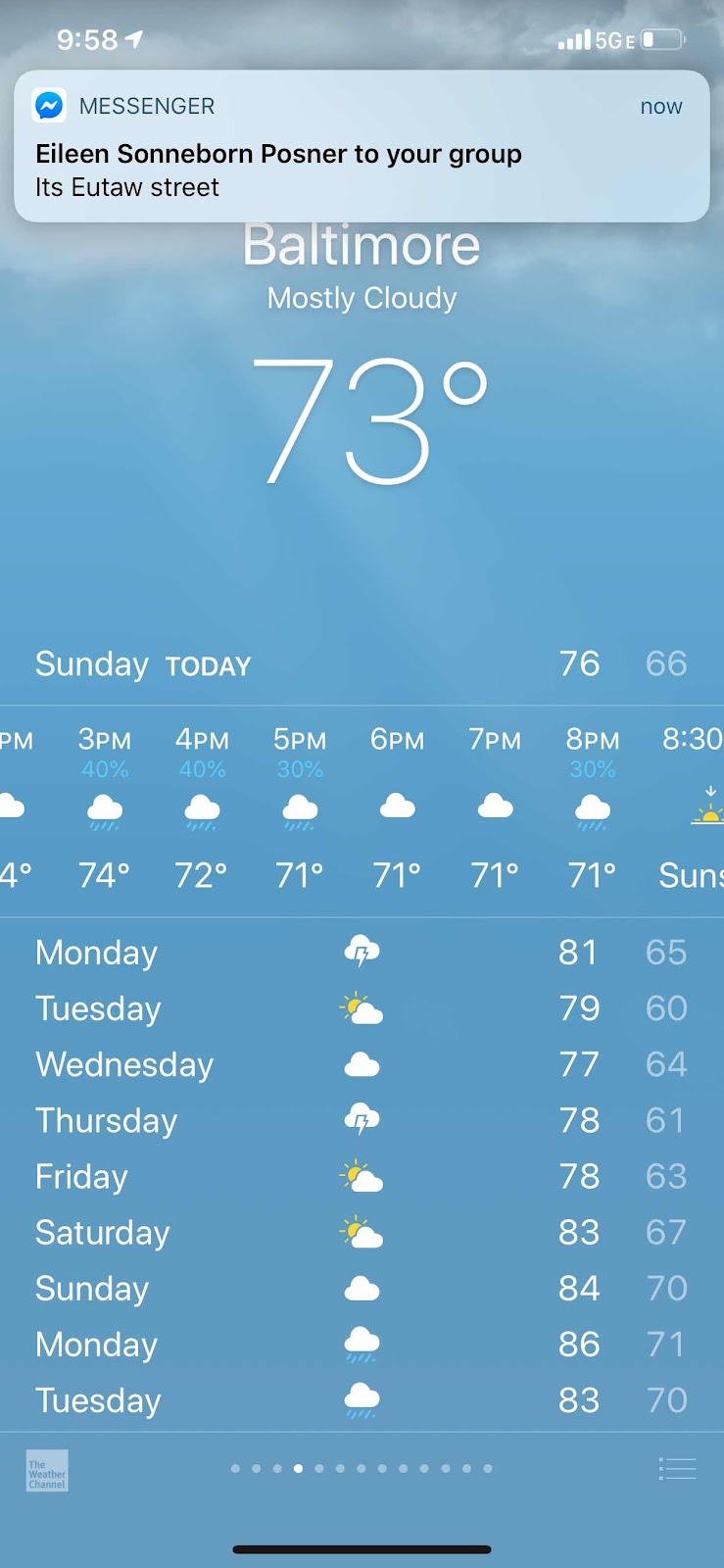
Task: Open the Messenger notification from Eileen
Action: pyautogui.click(x=362, y=146)
